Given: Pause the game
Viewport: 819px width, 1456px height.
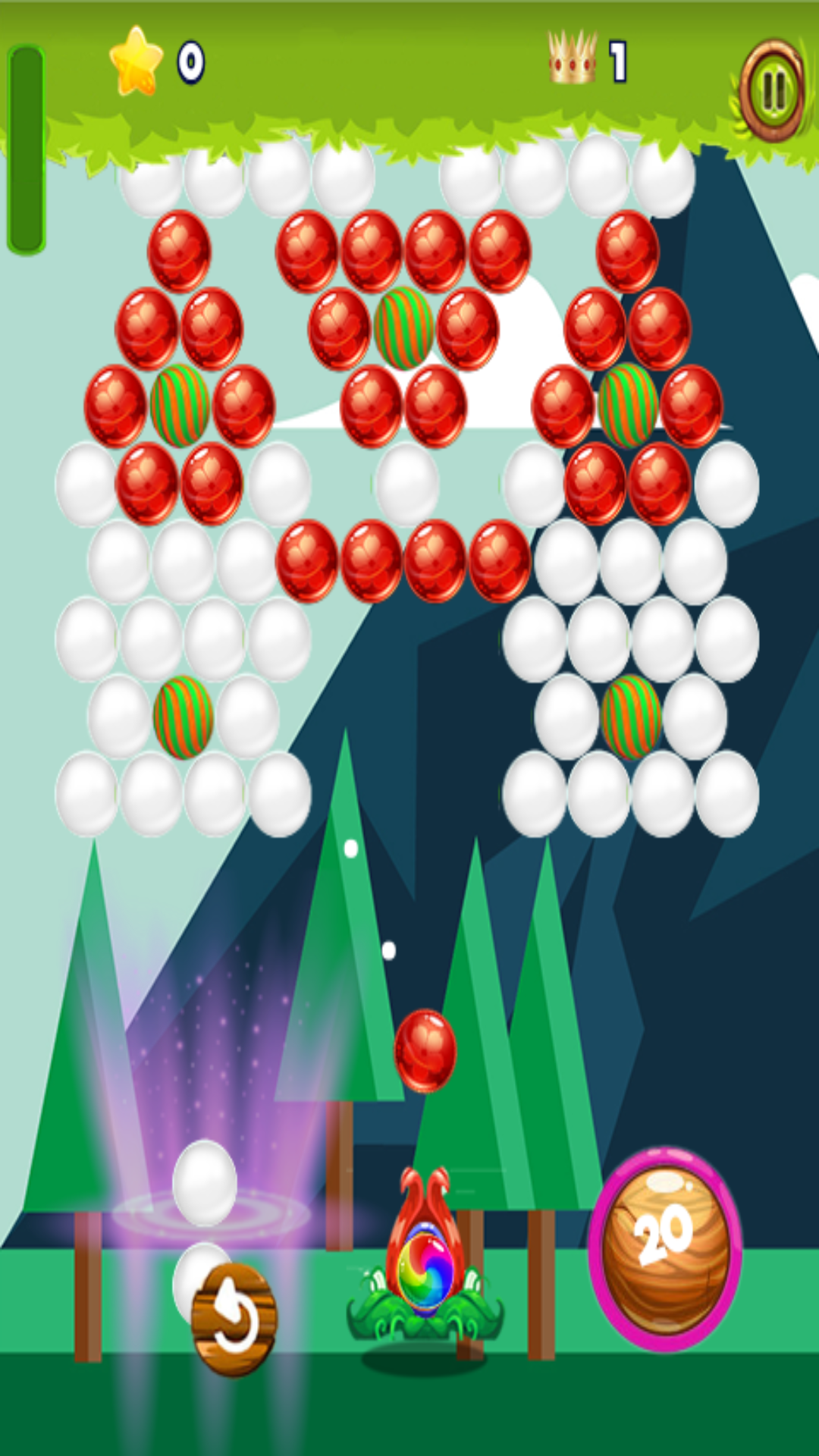Looking at the screenshot, I should coord(773,90).
